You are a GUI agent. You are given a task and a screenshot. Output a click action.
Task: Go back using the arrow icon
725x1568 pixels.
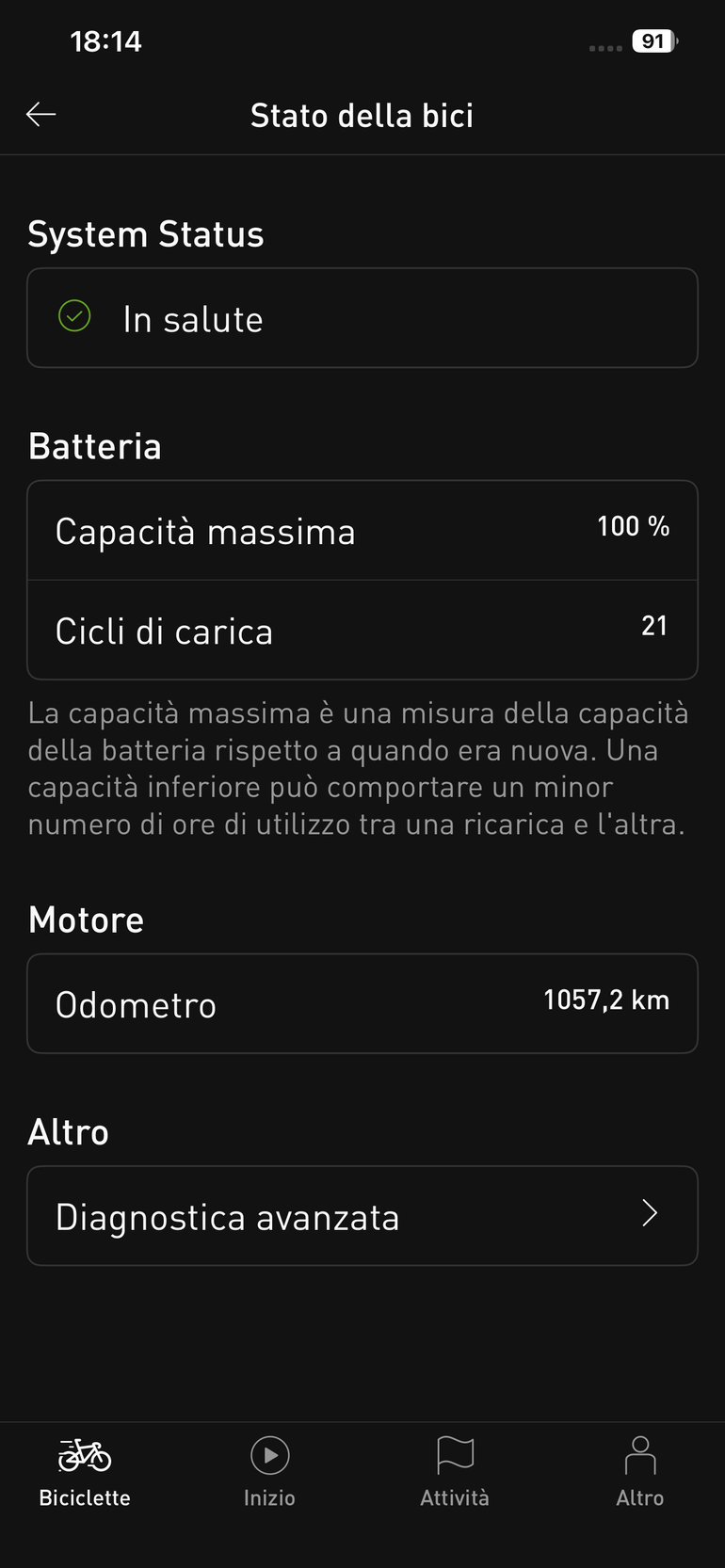41,115
